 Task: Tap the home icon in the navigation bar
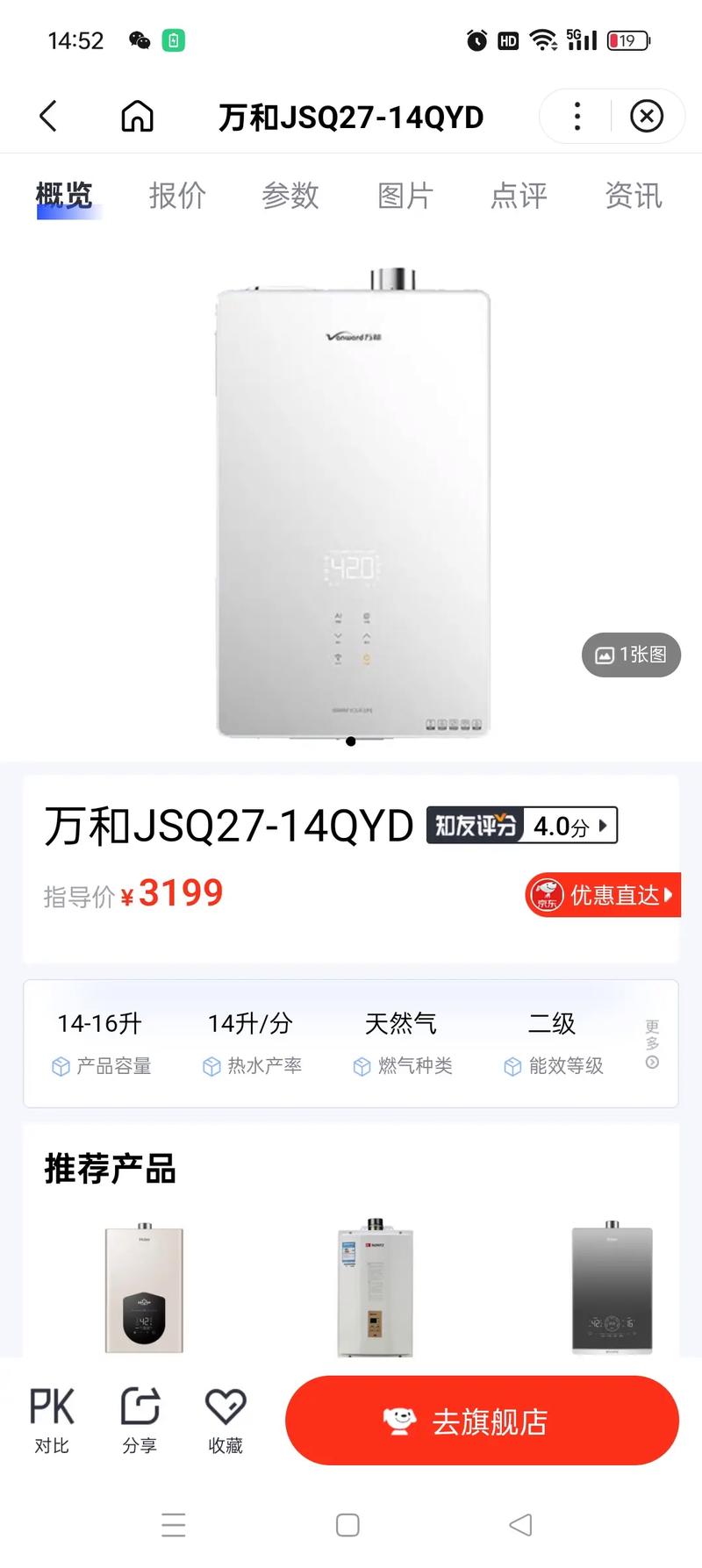[138, 116]
